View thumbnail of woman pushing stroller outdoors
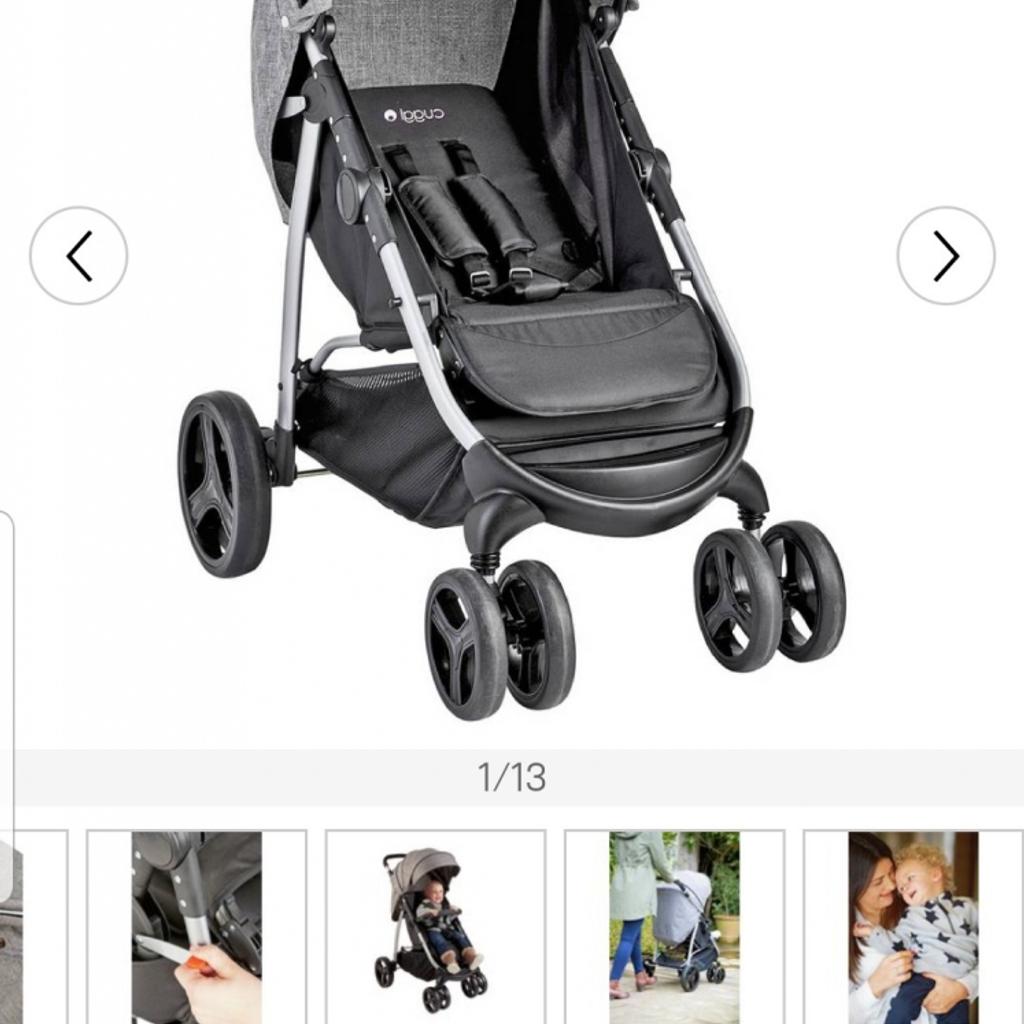Image resolution: width=1024 pixels, height=1024 pixels. coord(674,925)
